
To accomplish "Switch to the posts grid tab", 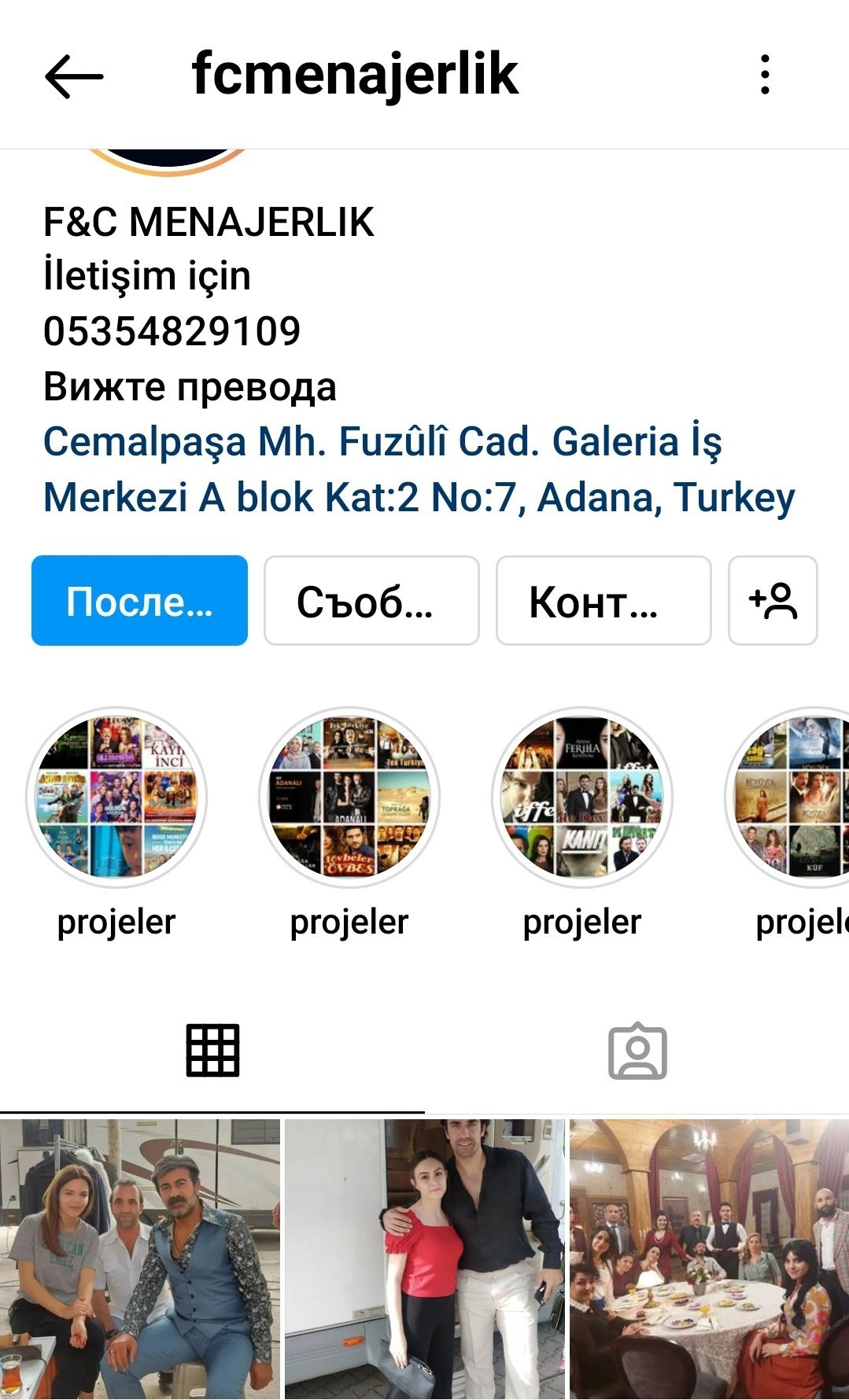I will point(212,1051).
